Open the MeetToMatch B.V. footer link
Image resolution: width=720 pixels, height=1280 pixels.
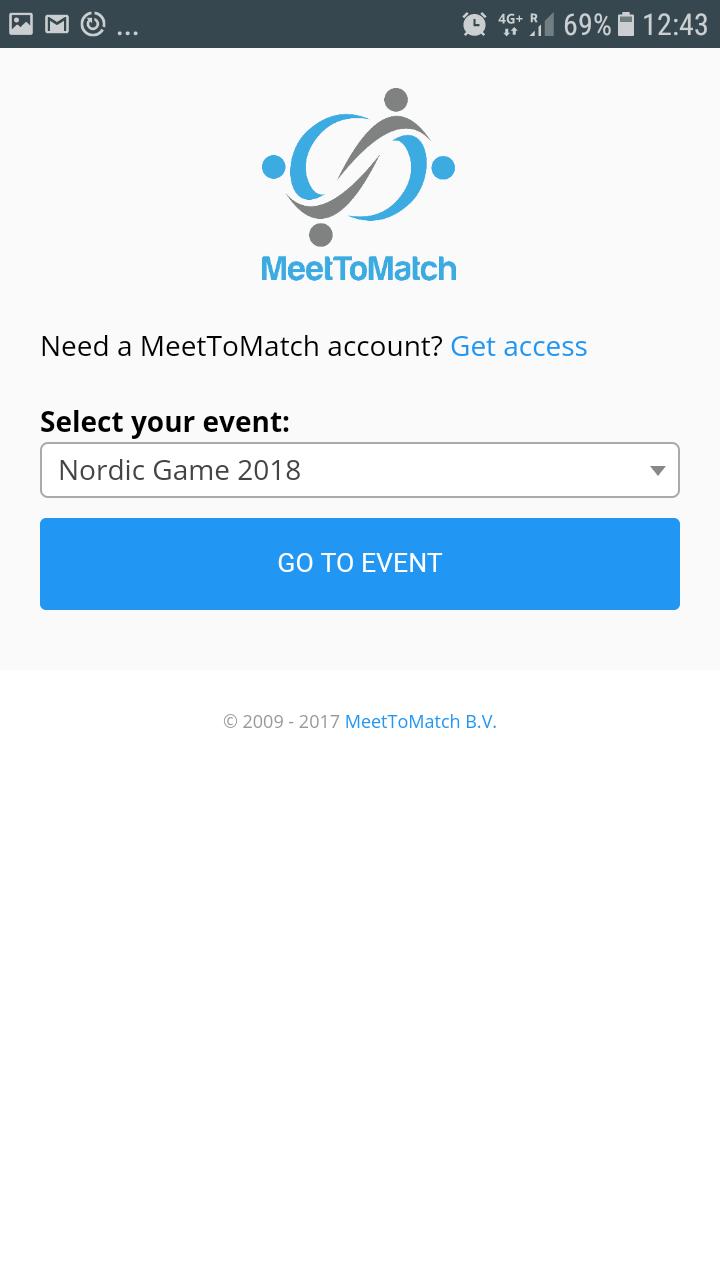click(420, 721)
